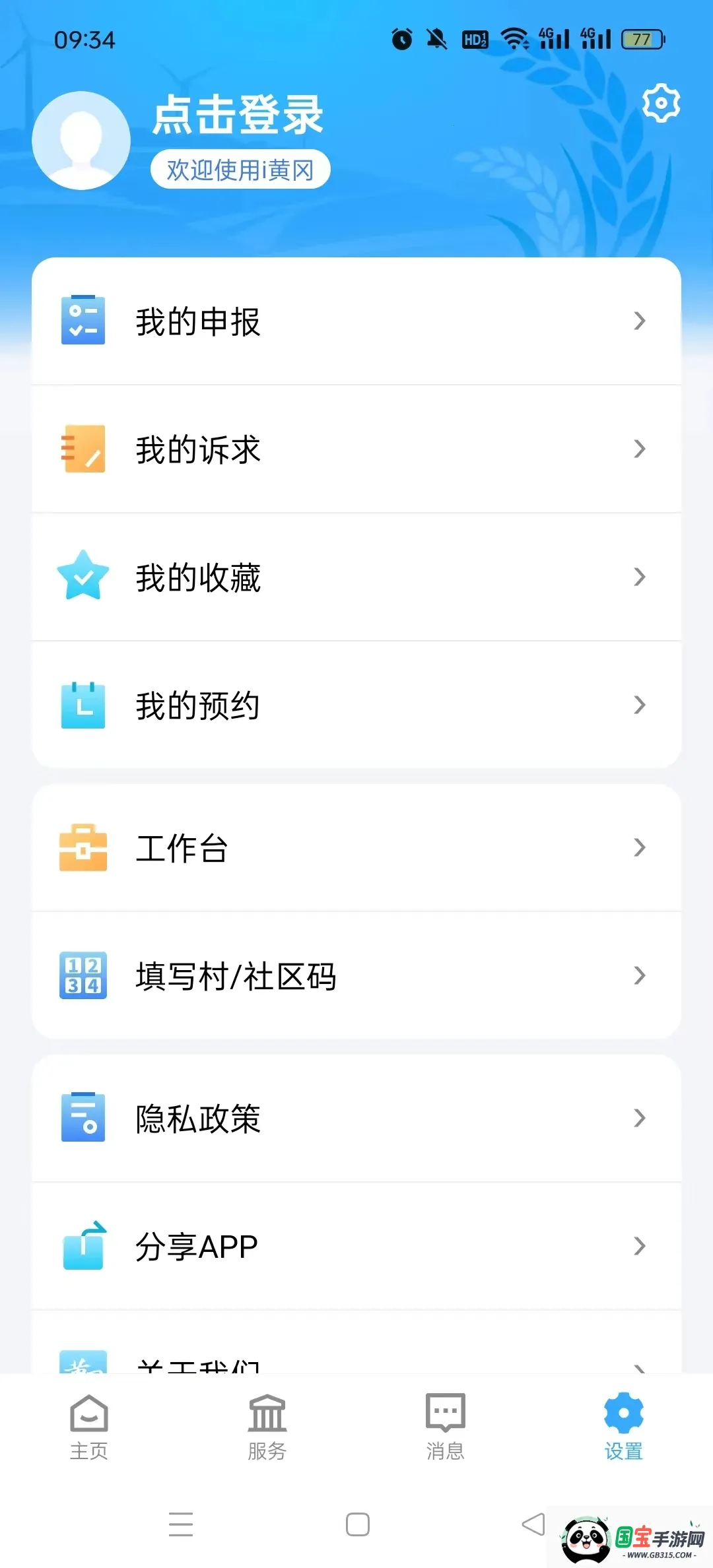Click the 我的诉求 notebook icon

82,449
